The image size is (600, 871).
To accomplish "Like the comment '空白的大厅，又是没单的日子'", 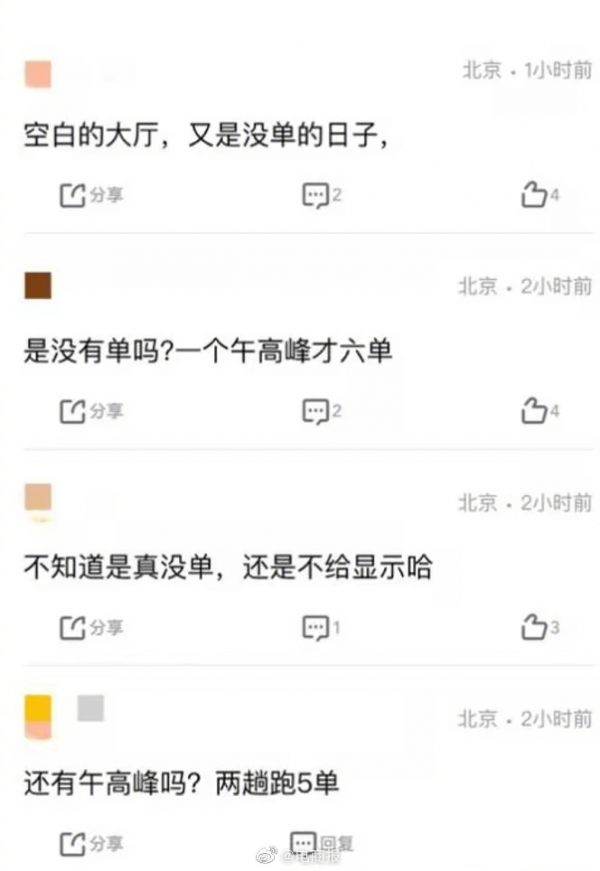I will tap(539, 195).
